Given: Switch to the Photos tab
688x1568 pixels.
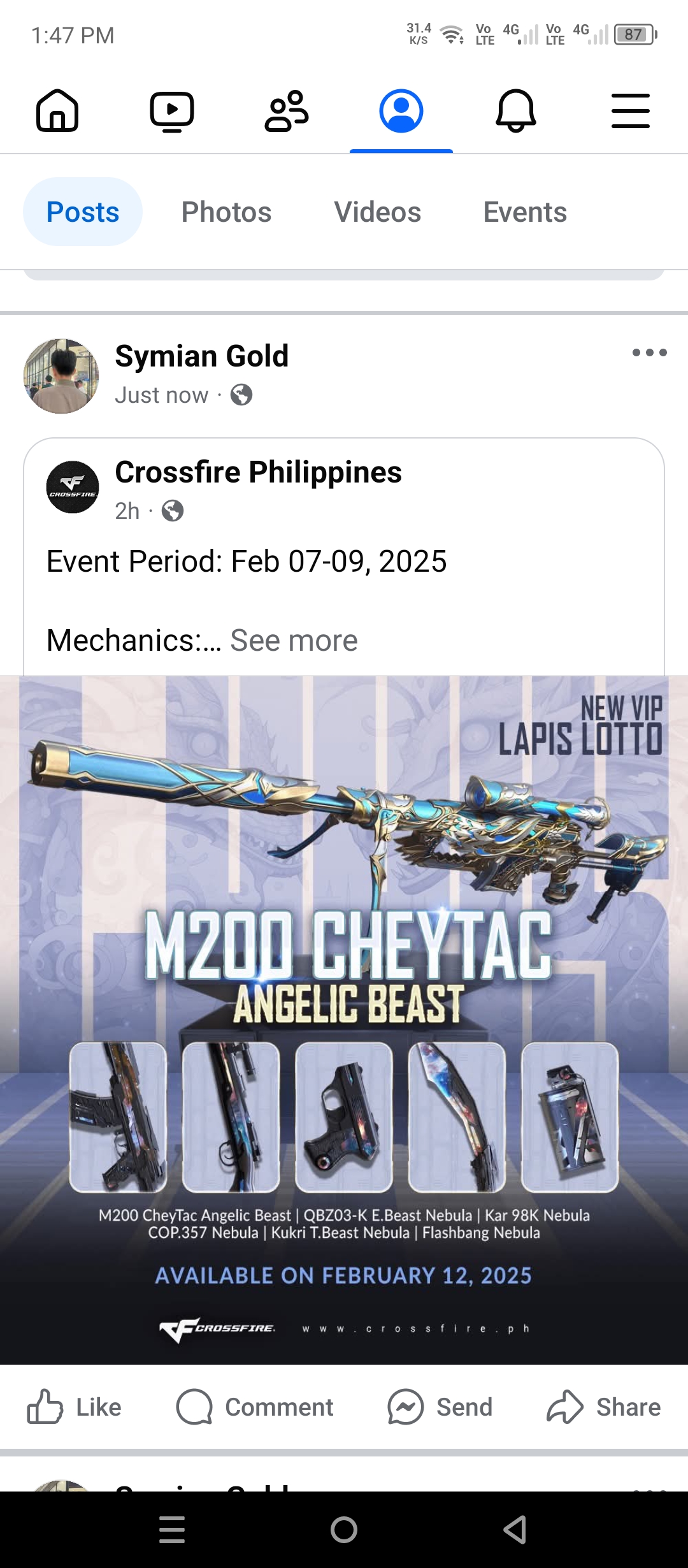Looking at the screenshot, I should click(x=226, y=212).
